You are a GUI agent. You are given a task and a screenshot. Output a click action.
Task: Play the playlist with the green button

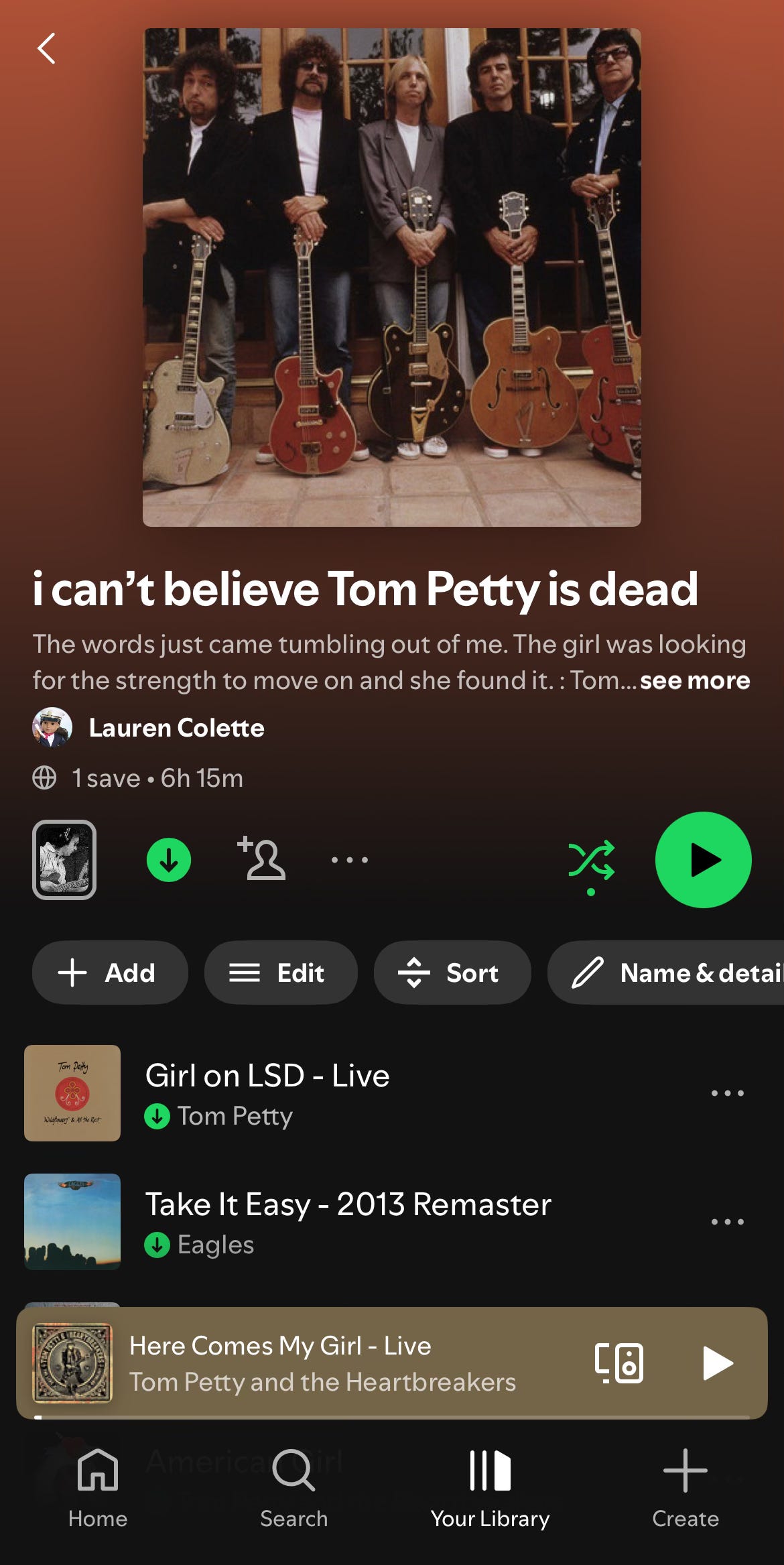coord(703,860)
